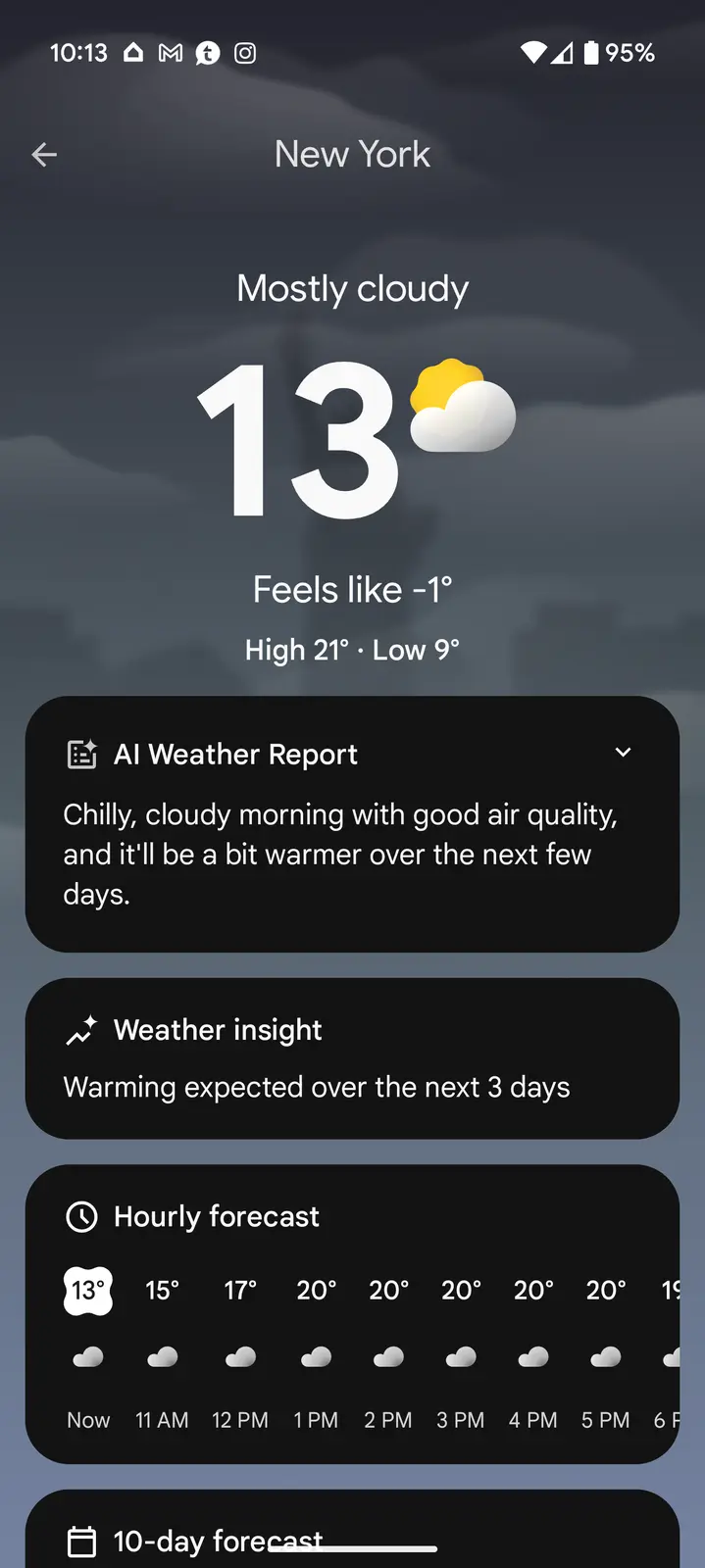Open the Weather insight card

coord(351,1058)
